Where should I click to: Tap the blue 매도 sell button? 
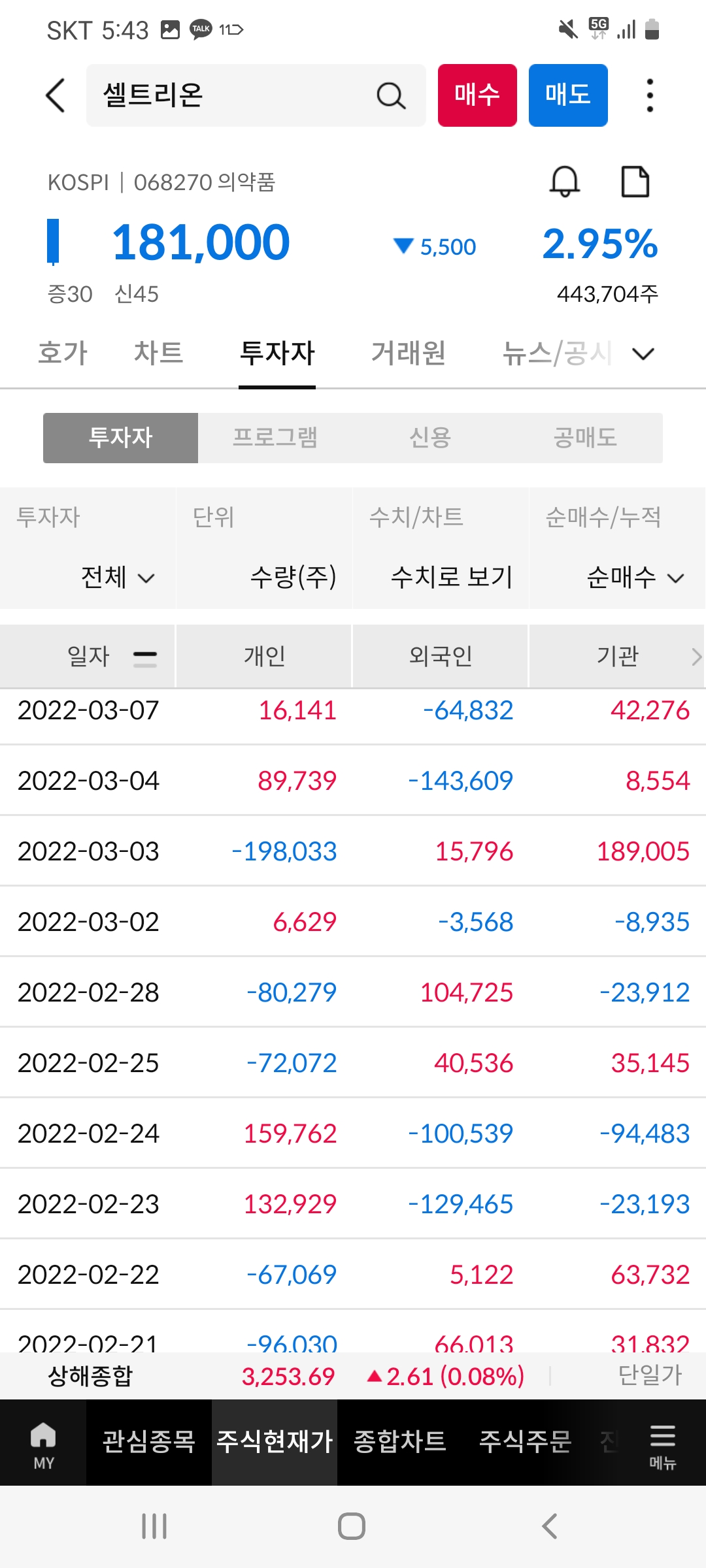point(568,95)
